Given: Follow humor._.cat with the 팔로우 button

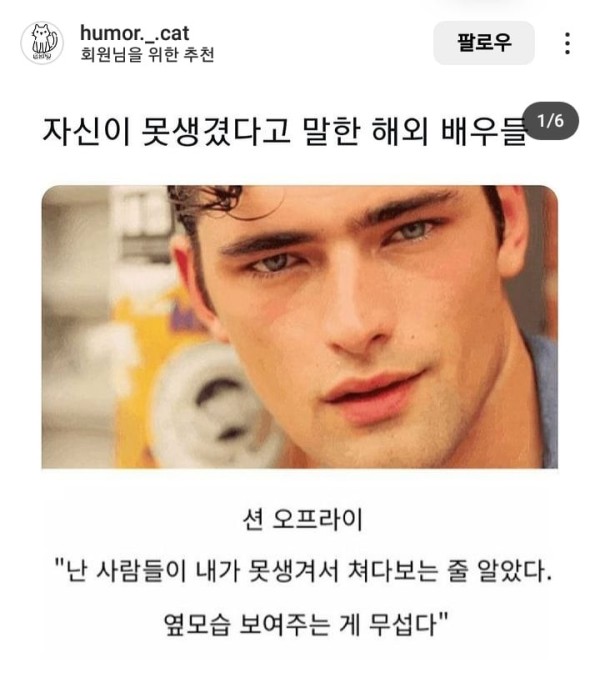Looking at the screenshot, I should click(x=484, y=43).
